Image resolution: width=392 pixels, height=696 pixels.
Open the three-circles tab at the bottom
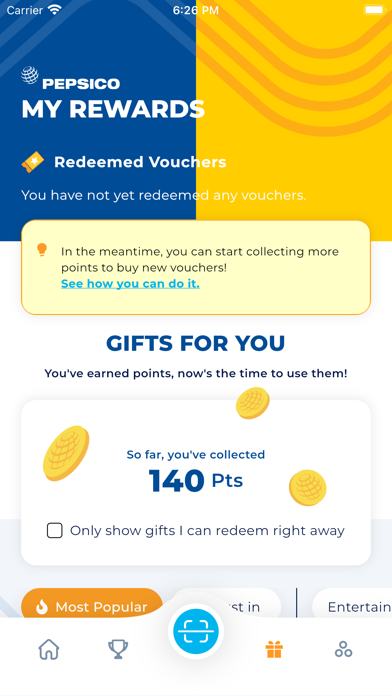tap(343, 649)
